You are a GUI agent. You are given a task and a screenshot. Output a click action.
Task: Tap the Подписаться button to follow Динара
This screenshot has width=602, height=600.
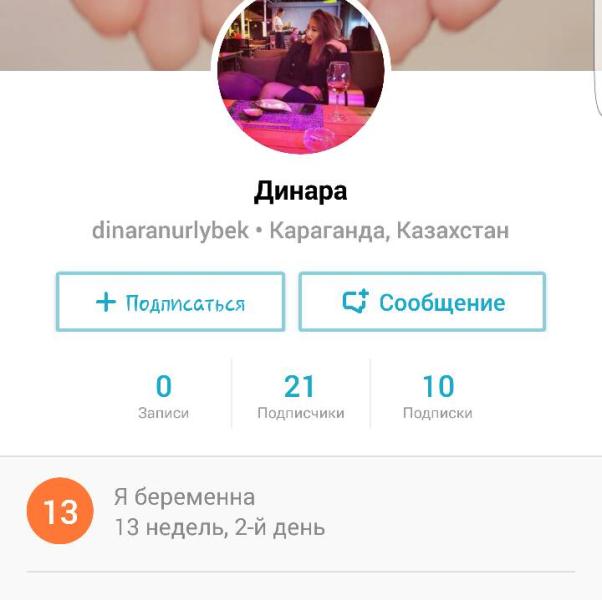coord(170,302)
